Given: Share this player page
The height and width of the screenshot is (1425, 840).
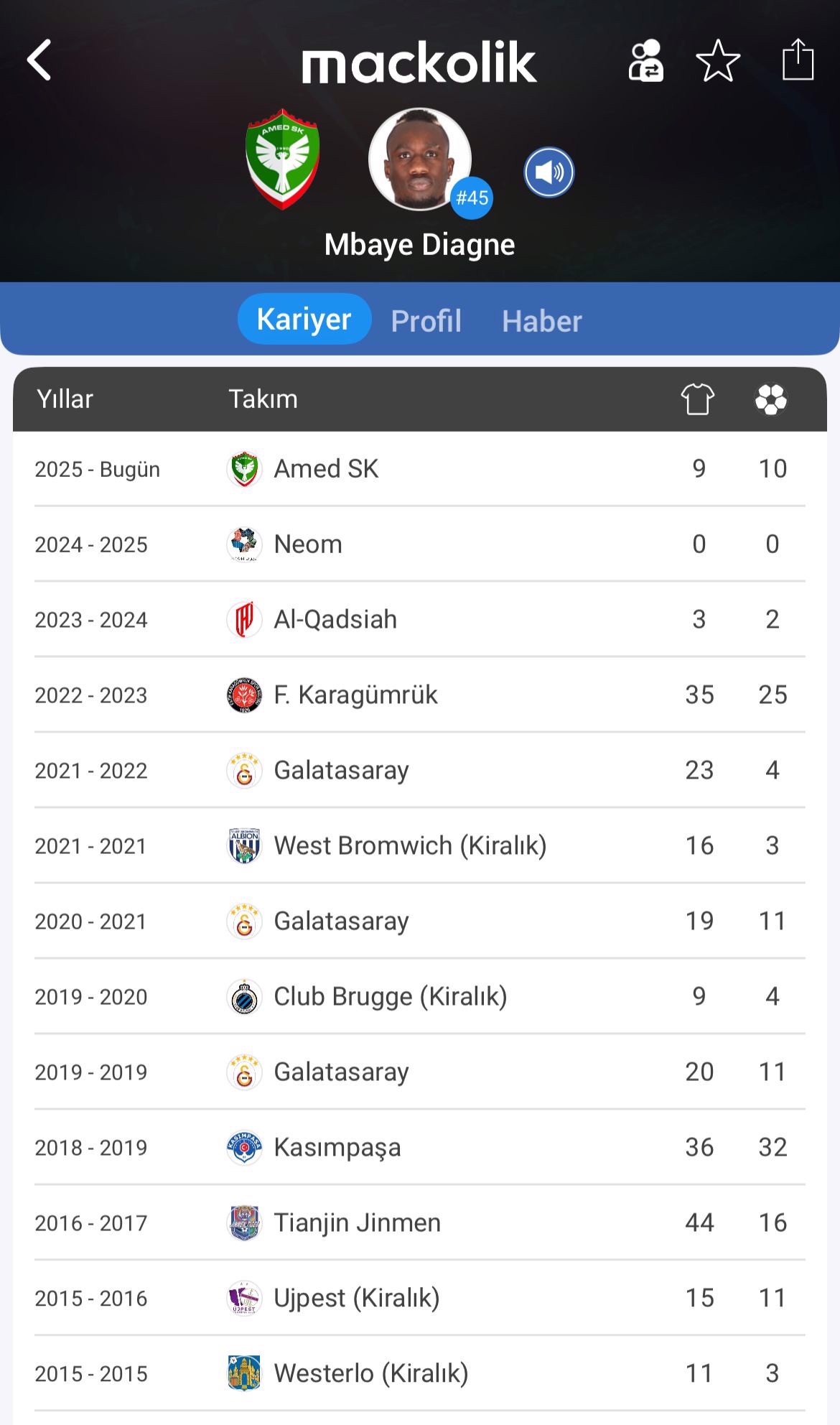Looking at the screenshot, I should [797, 60].
